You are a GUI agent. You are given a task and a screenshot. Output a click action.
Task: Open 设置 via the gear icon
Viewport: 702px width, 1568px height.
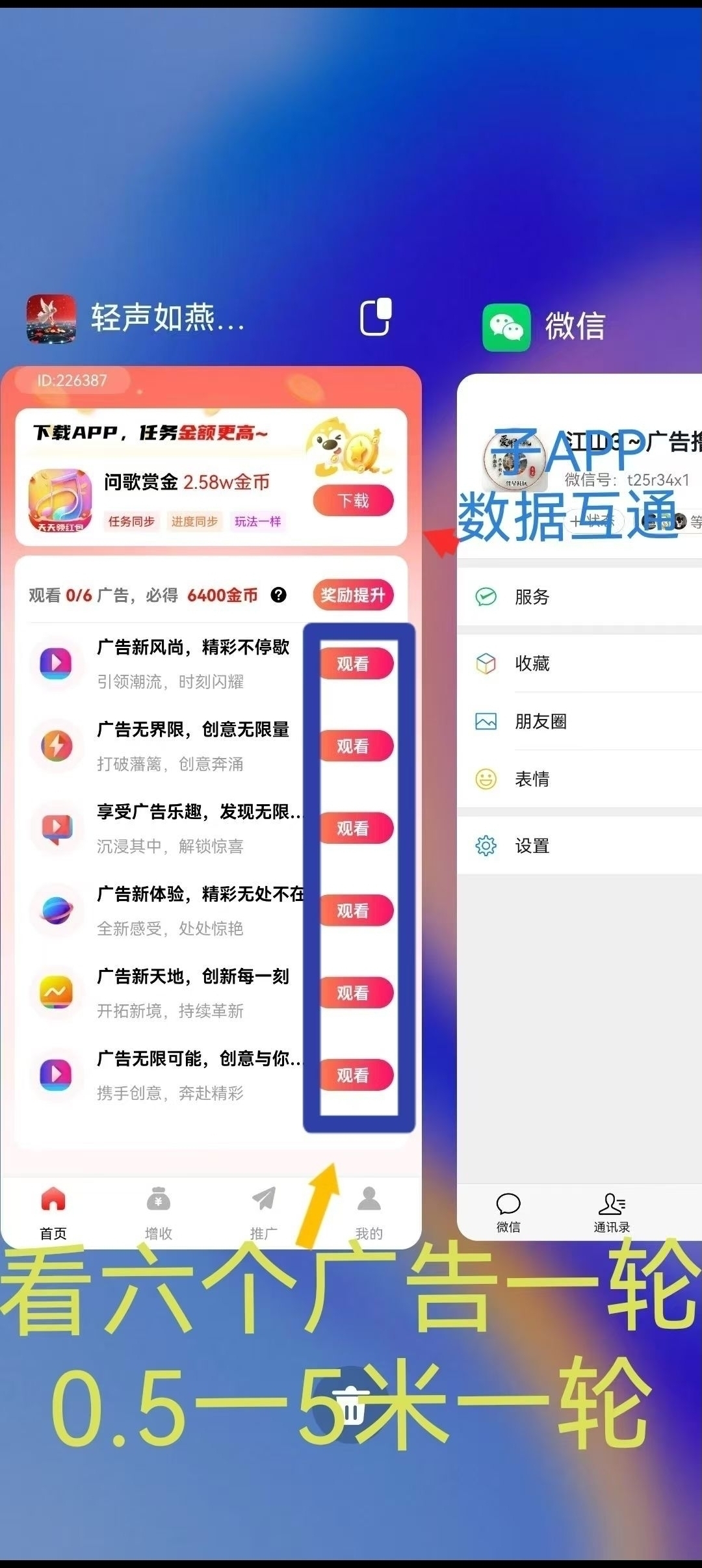pos(484,845)
